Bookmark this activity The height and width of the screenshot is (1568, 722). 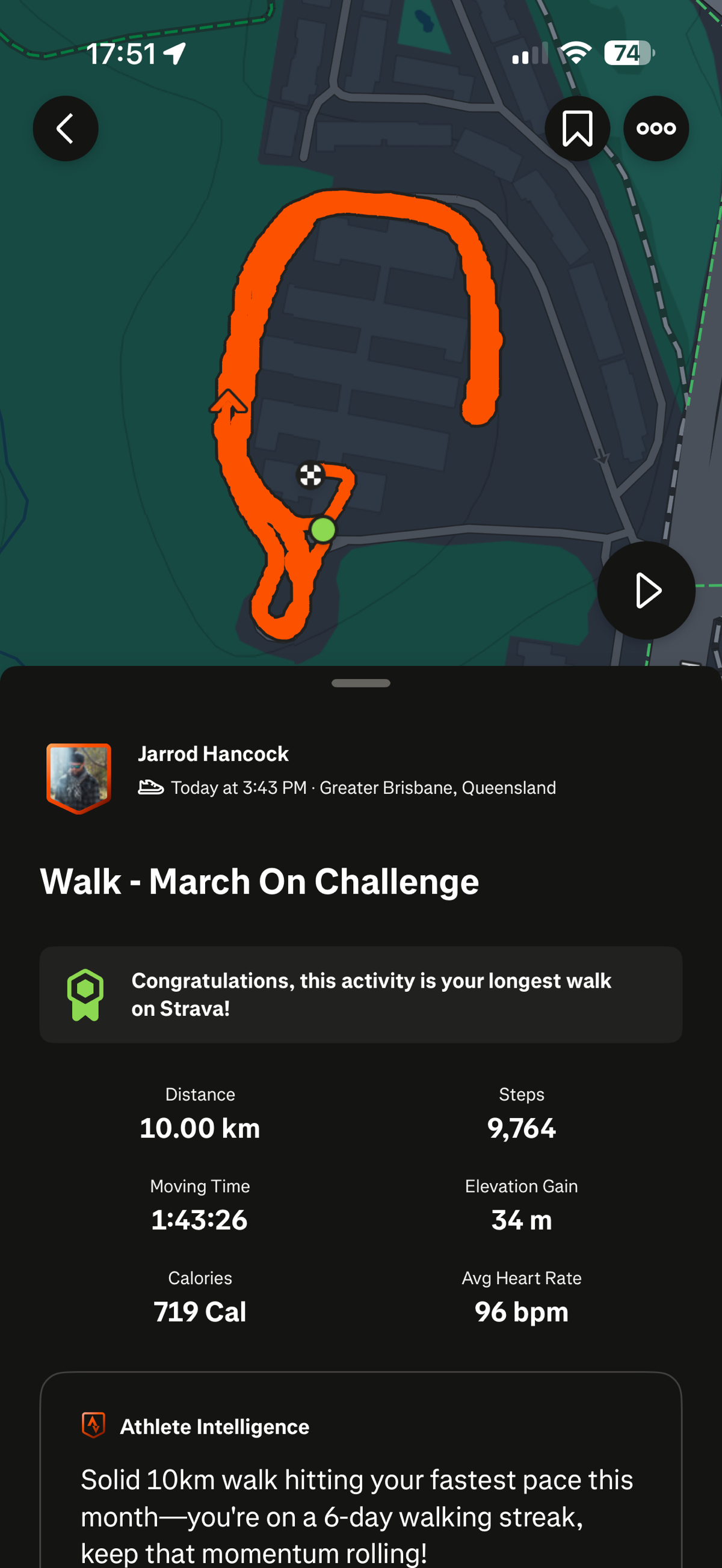point(576,129)
